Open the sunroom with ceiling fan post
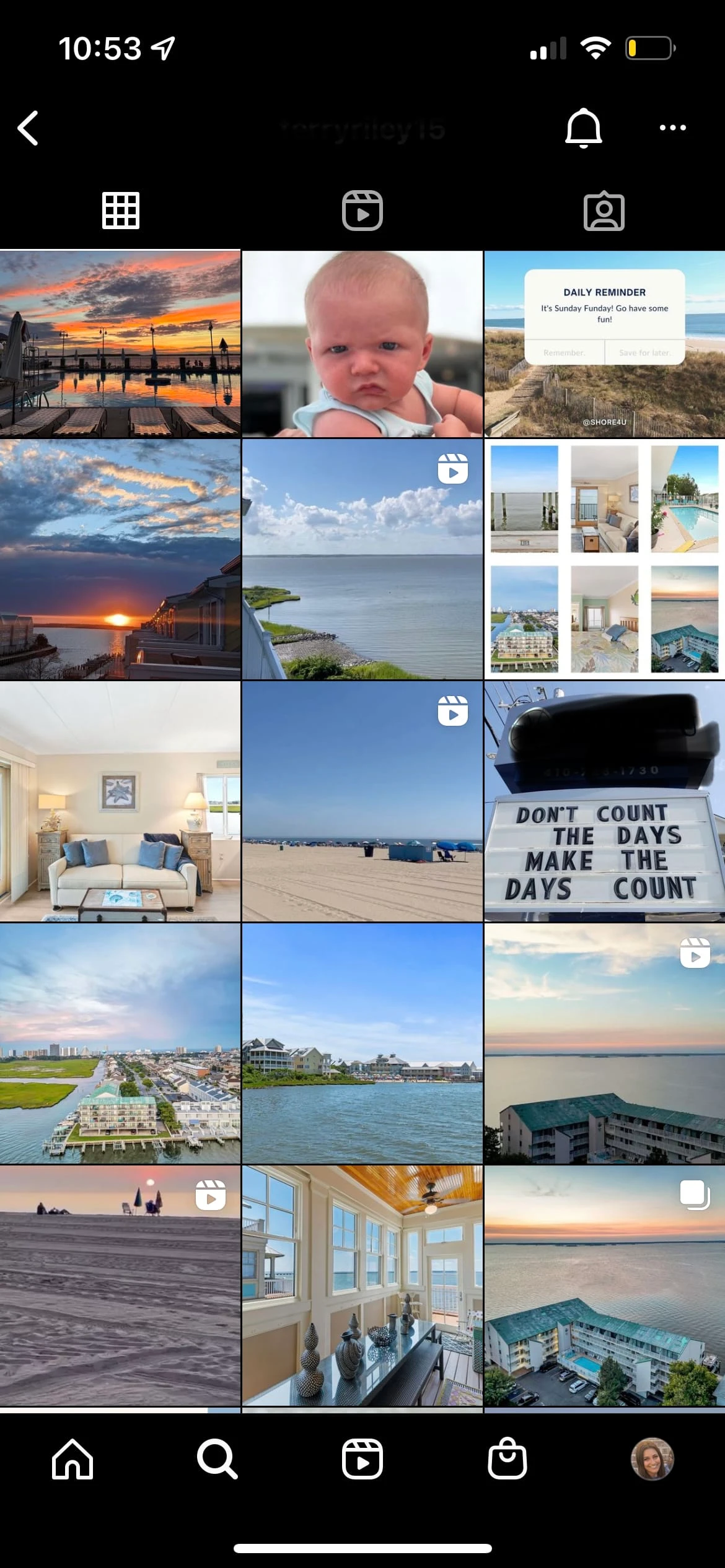Image resolution: width=725 pixels, height=1568 pixels. [362, 1285]
